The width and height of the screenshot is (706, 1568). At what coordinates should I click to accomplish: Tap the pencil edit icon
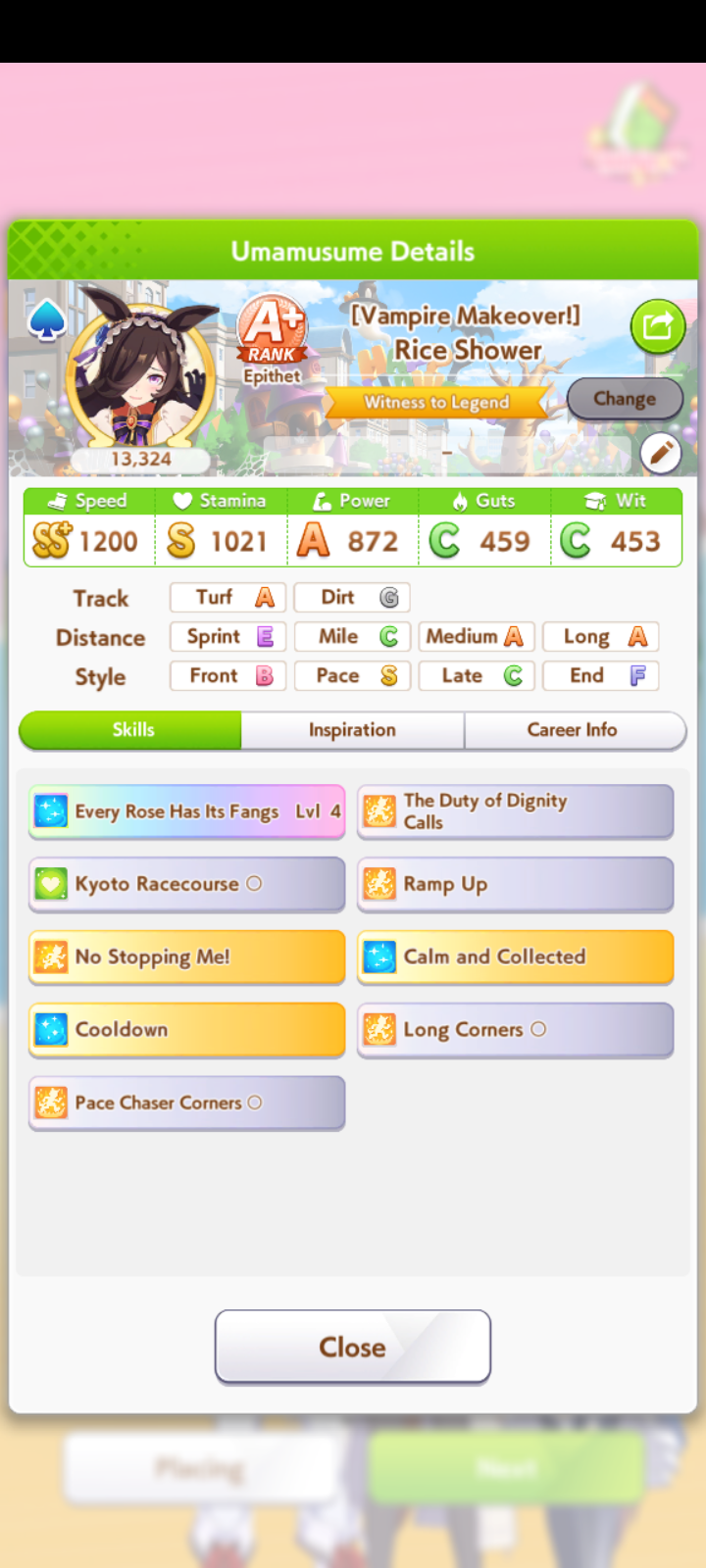coord(661,453)
